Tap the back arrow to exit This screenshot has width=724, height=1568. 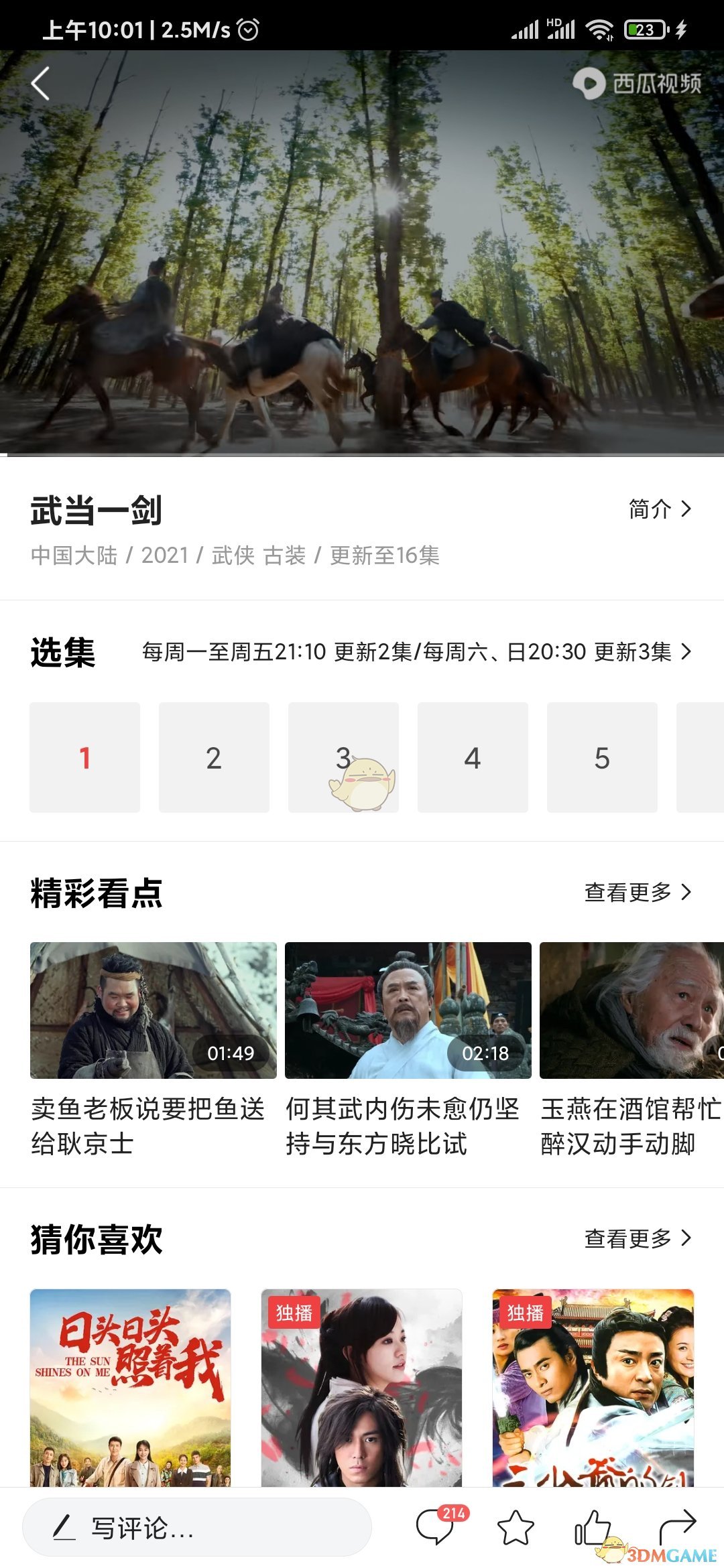tap(40, 84)
